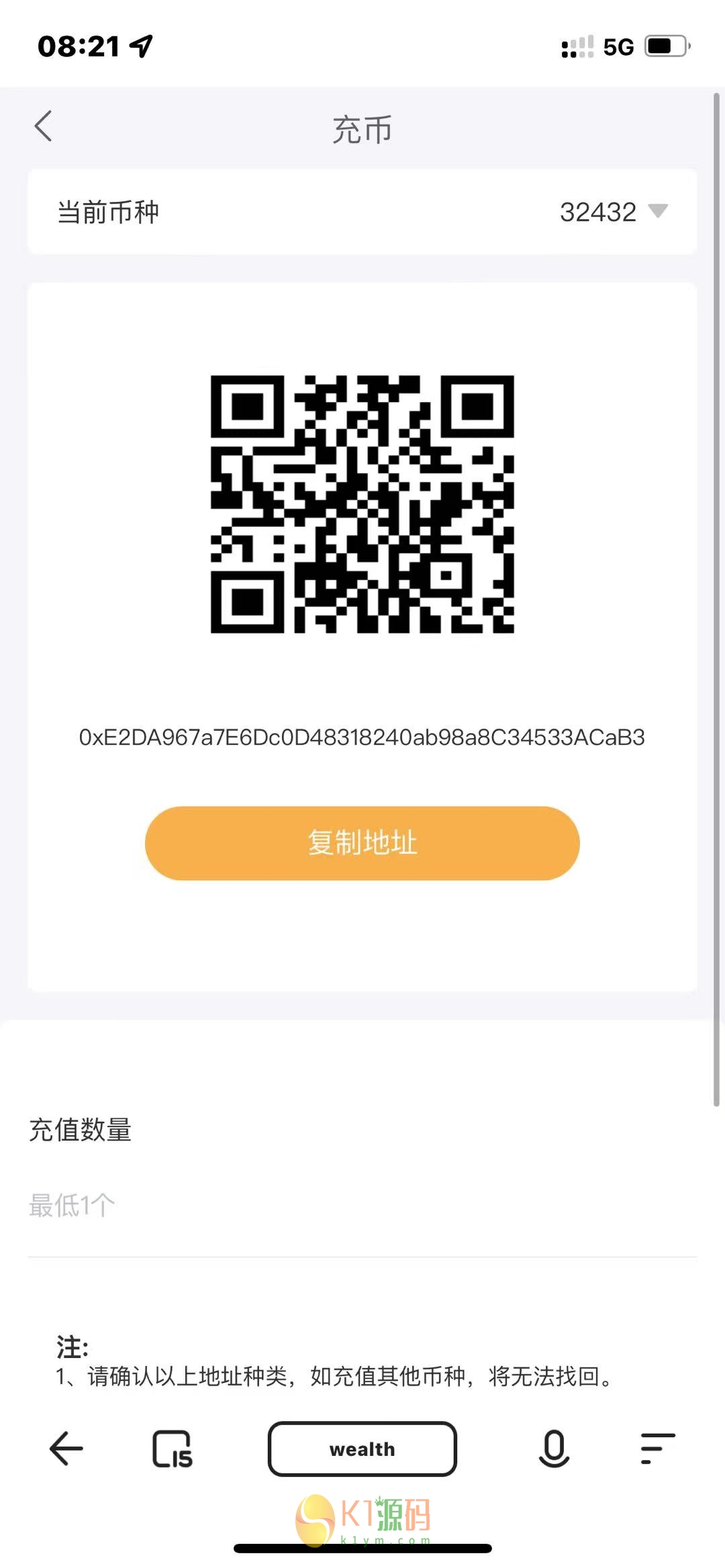
Task: Tap the browser back arrow
Action: [66, 1449]
